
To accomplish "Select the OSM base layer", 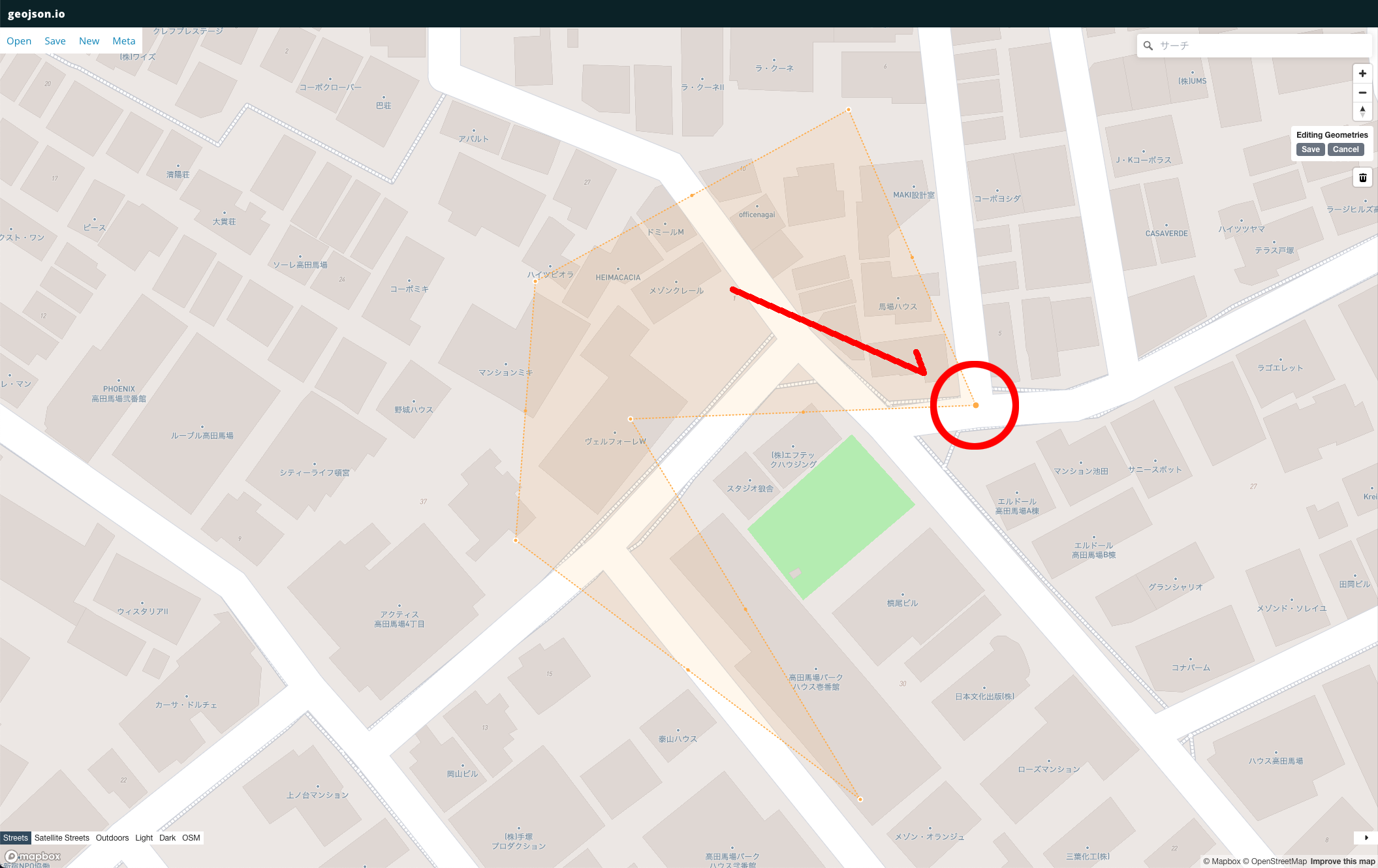I will click(191, 838).
